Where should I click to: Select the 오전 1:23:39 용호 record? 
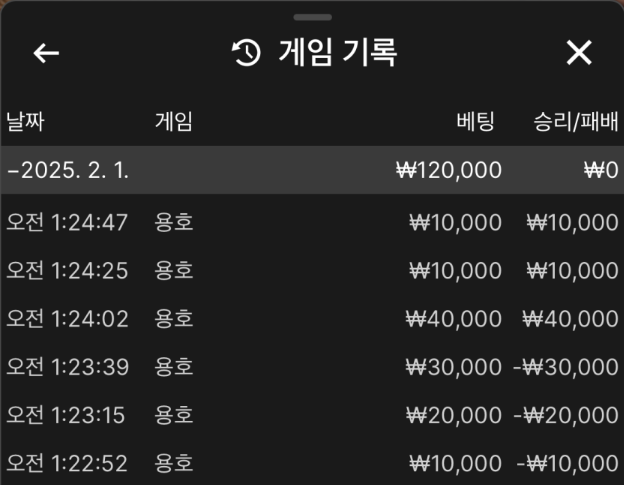[312, 367]
